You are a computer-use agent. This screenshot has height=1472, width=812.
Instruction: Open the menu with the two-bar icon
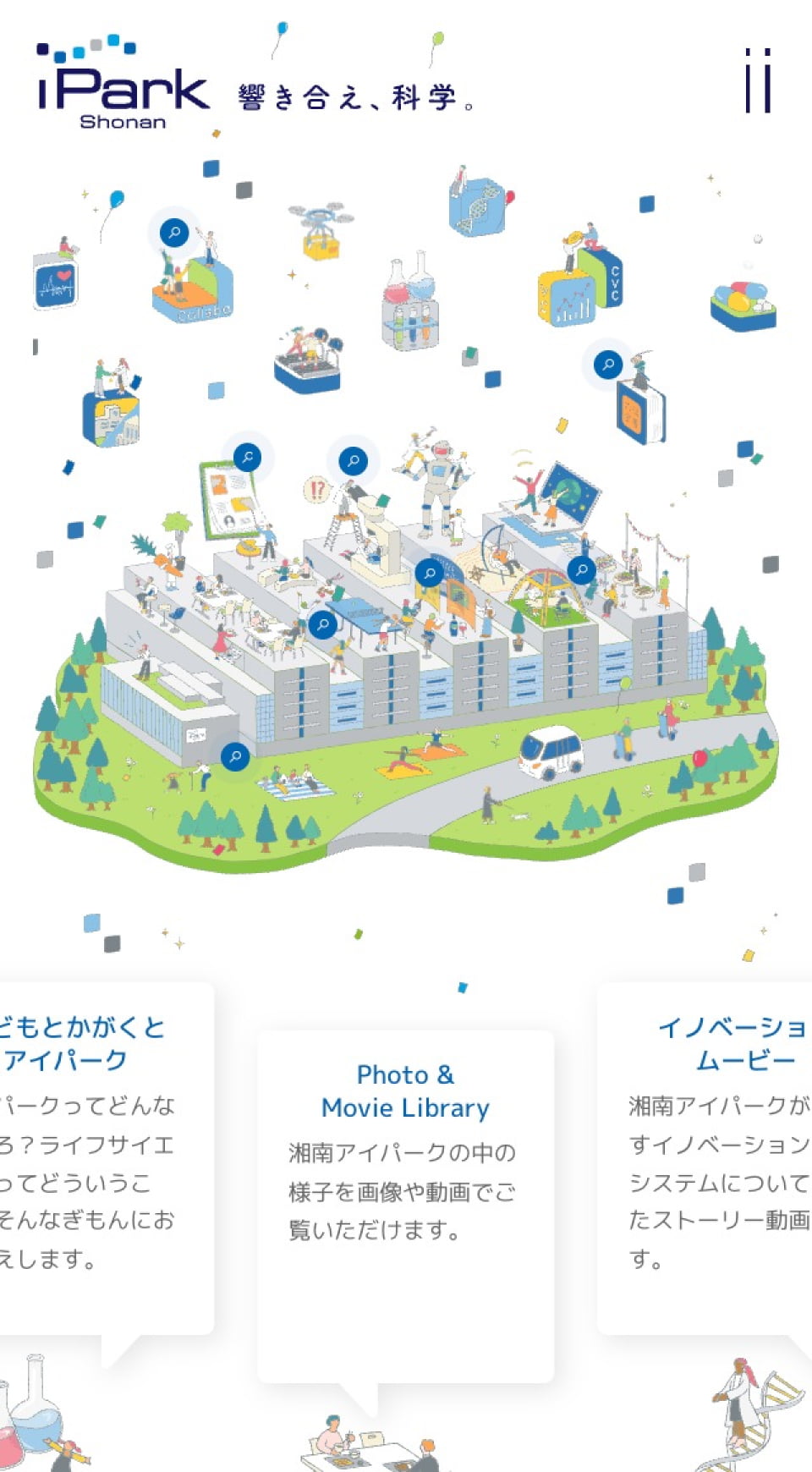758,80
